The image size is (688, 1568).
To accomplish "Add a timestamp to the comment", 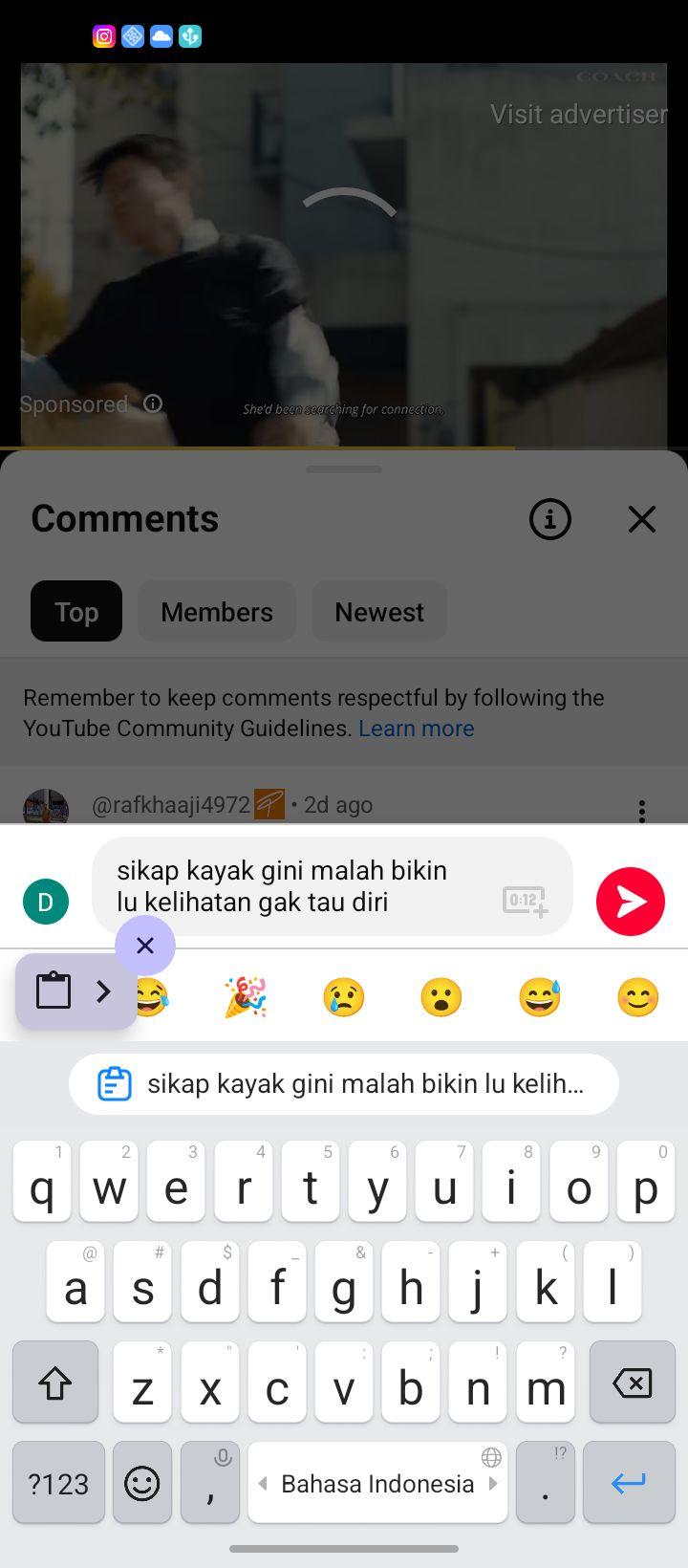I will point(525,902).
